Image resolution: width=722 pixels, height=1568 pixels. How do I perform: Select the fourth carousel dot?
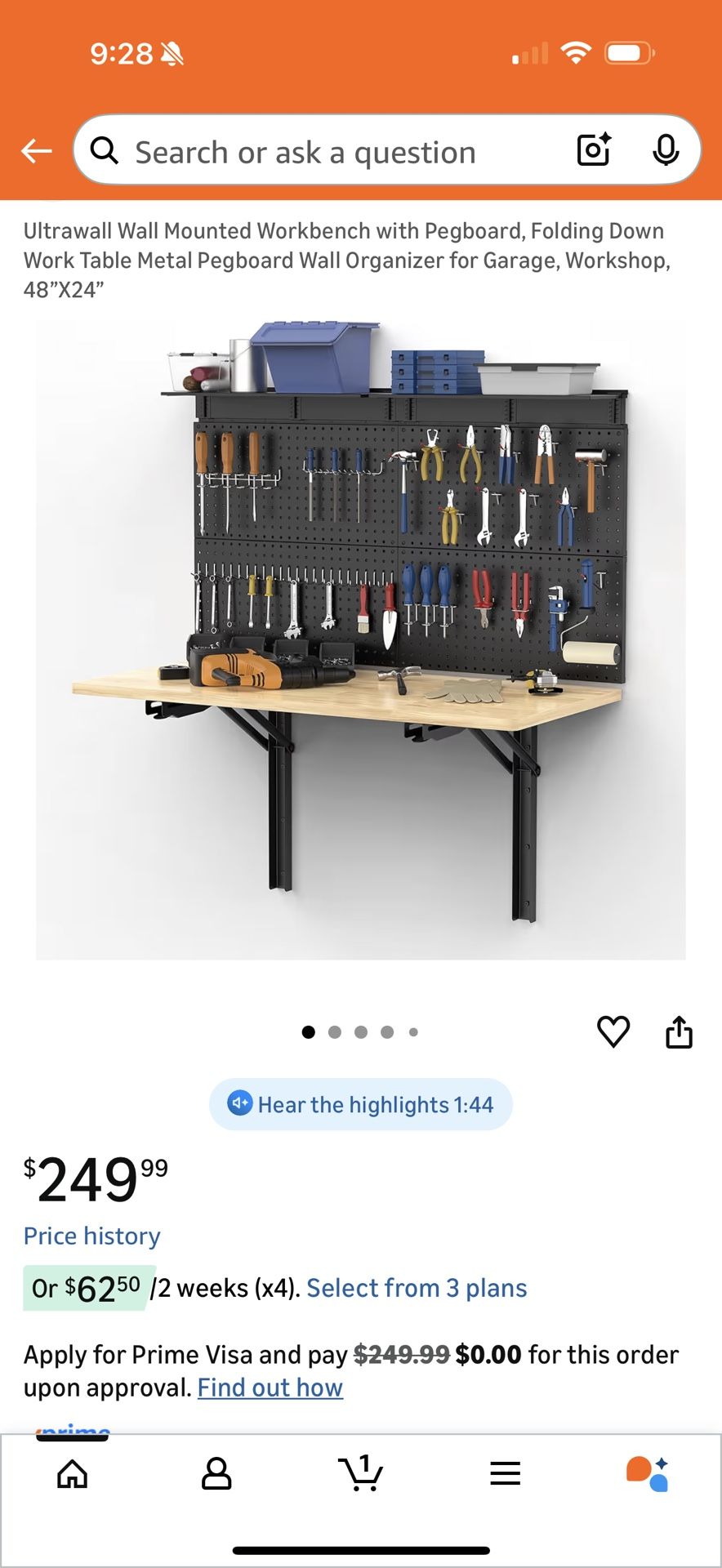pos(387,1031)
